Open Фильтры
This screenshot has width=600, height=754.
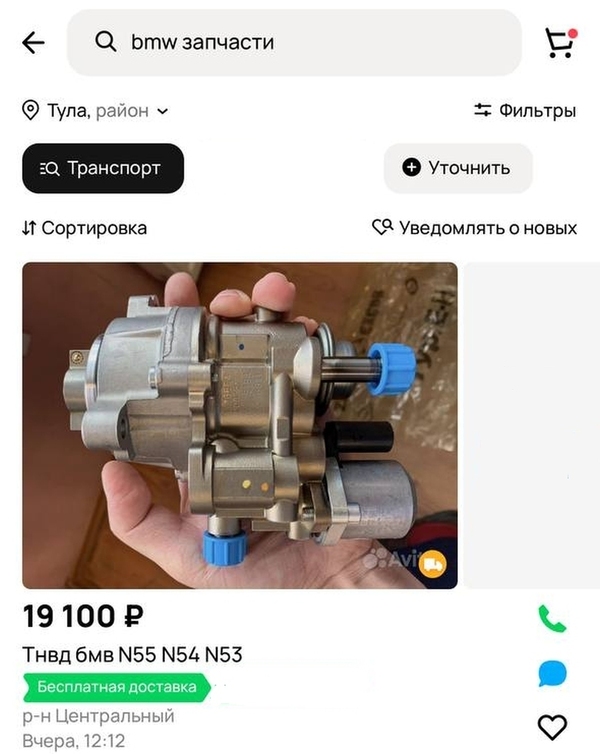click(525, 111)
